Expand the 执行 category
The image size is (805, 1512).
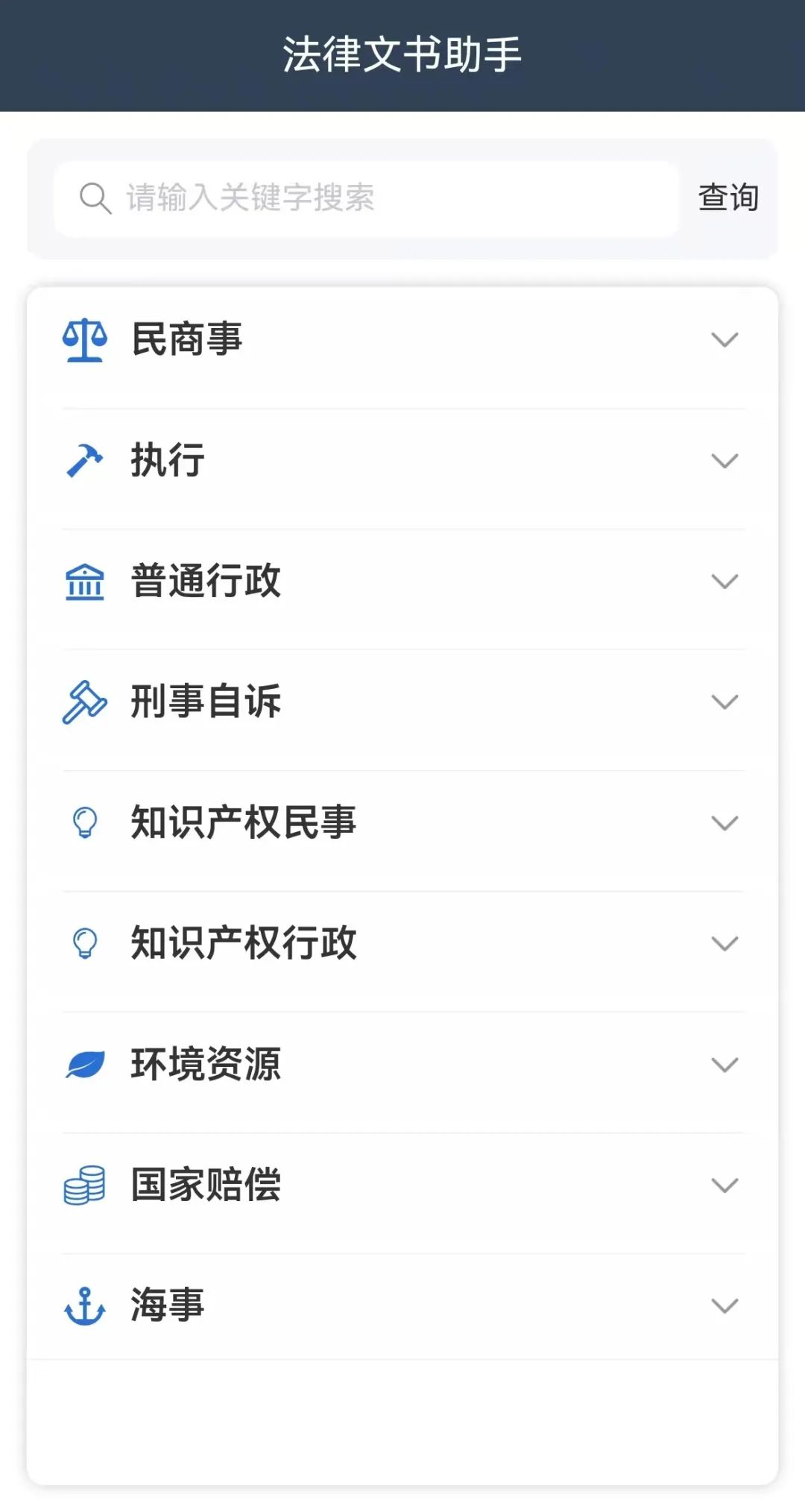tap(402, 461)
